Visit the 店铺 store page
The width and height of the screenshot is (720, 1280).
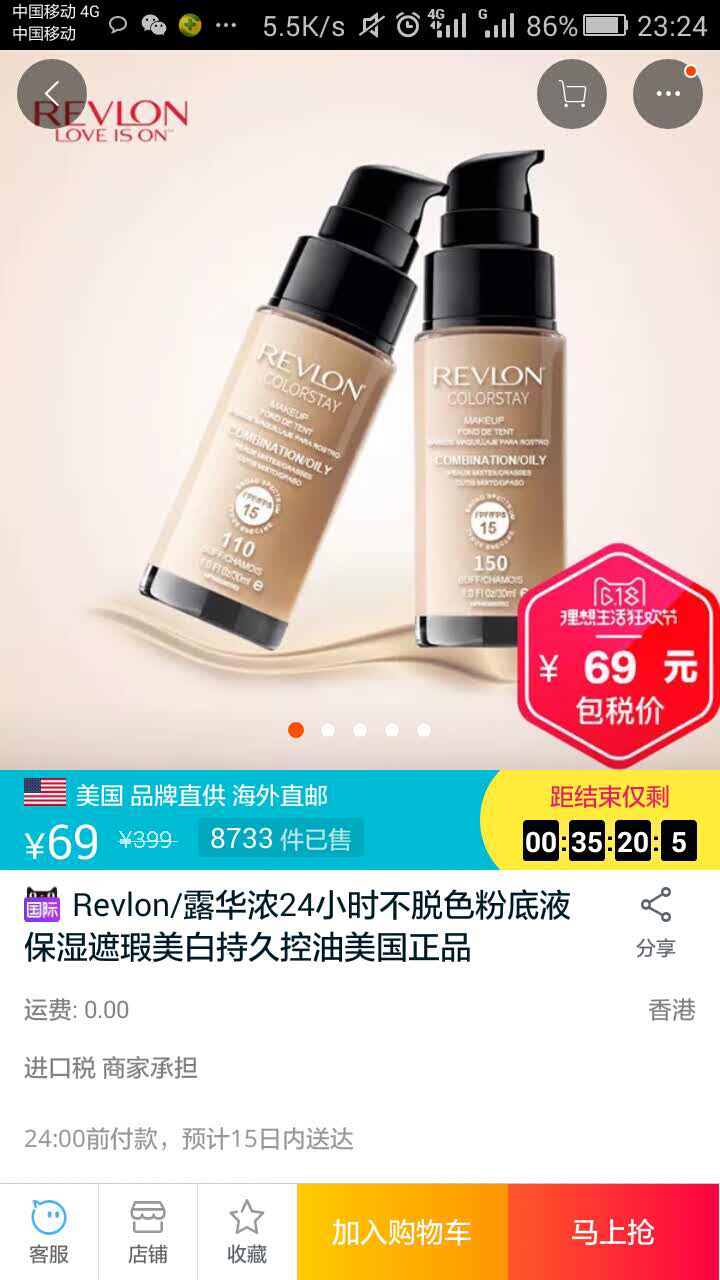(x=148, y=1232)
